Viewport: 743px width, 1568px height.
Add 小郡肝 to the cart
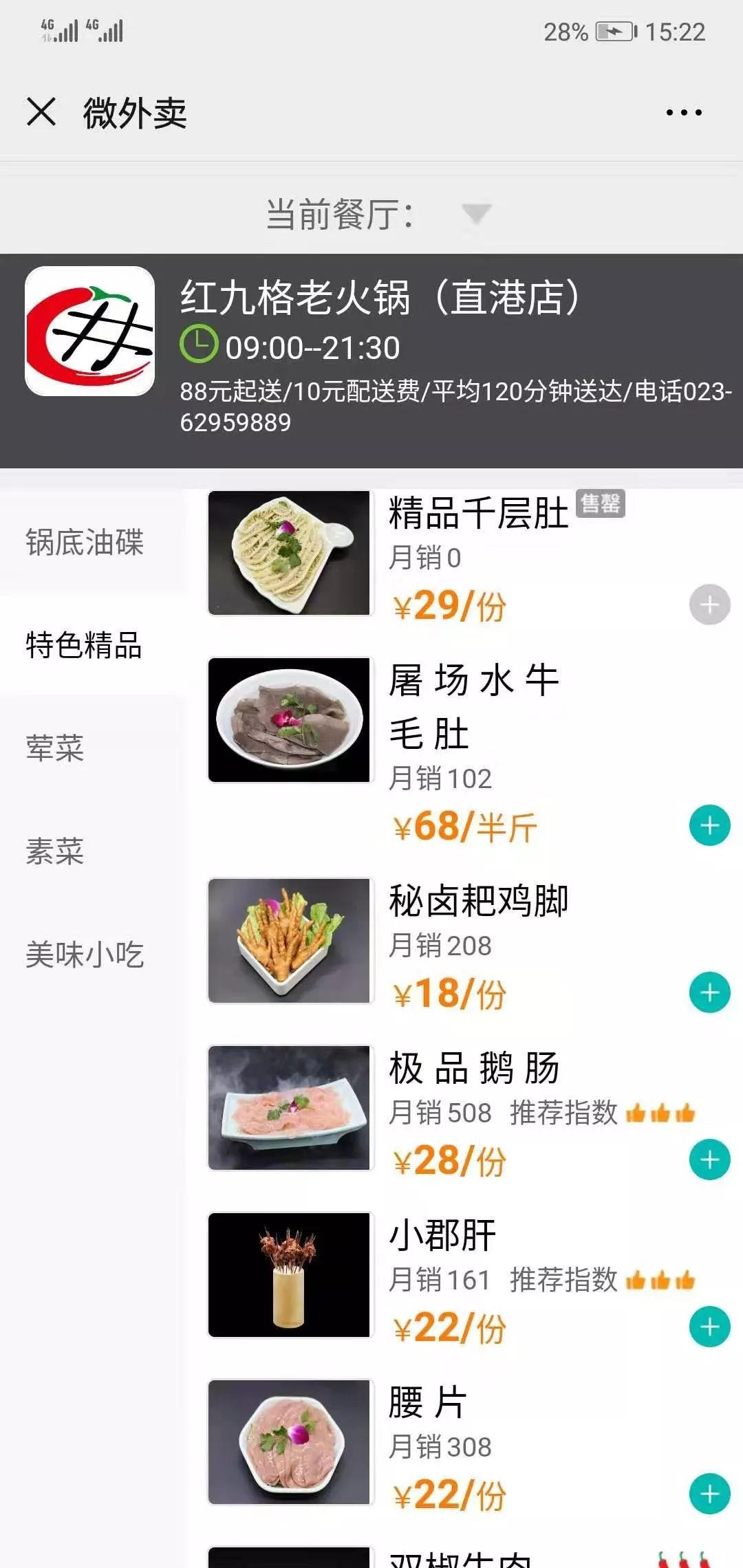click(x=709, y=1327)
